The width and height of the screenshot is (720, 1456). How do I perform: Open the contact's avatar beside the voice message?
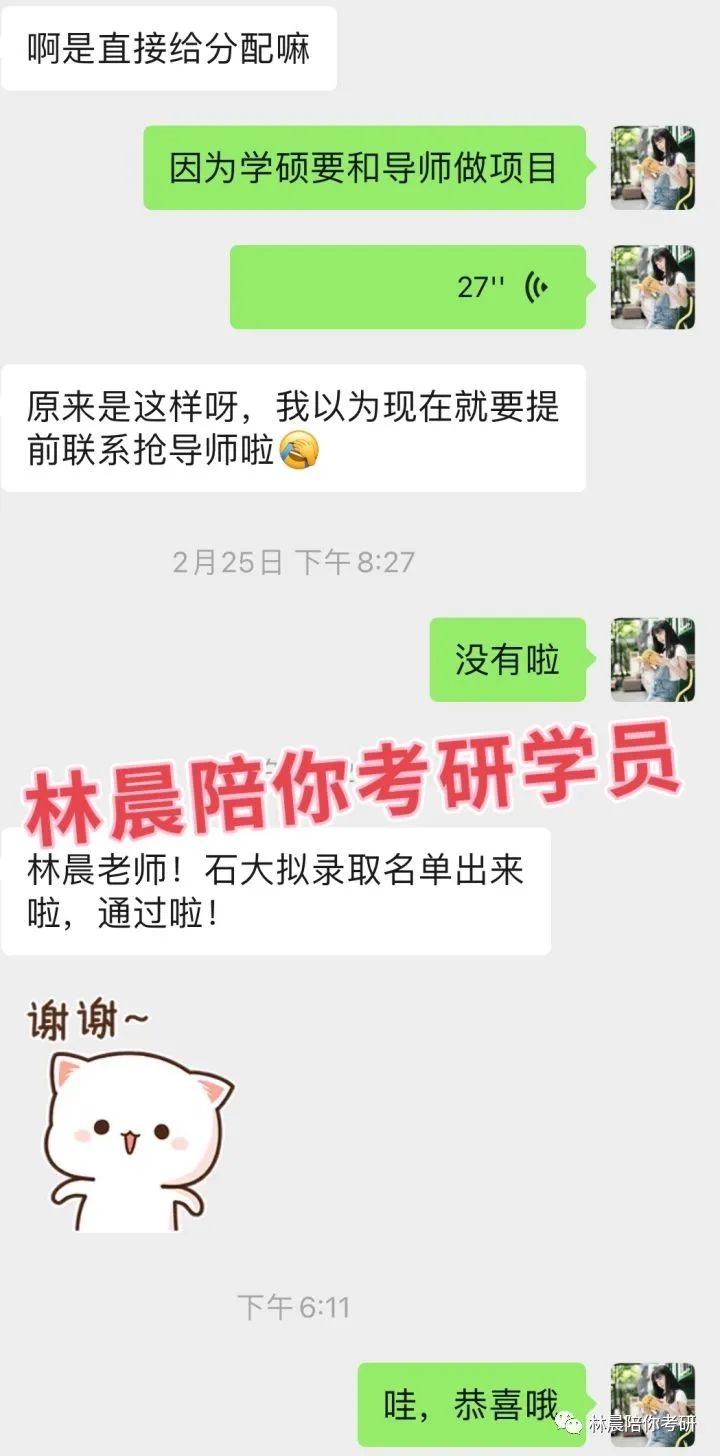click(x=651, y=287)
